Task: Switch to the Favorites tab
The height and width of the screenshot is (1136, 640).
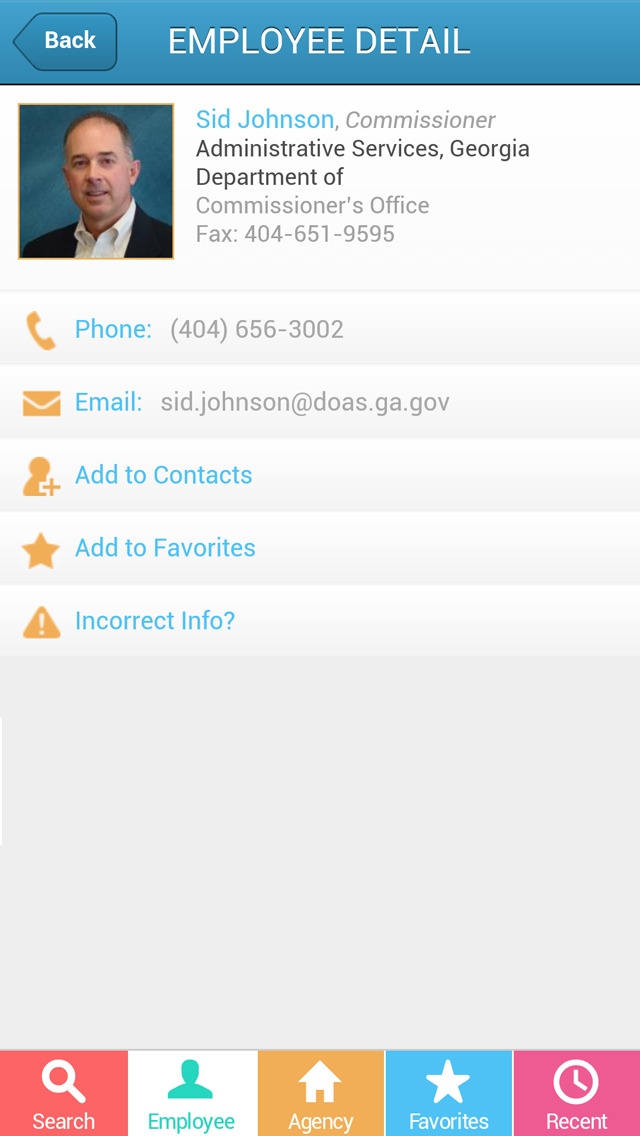Action: 449,1093
